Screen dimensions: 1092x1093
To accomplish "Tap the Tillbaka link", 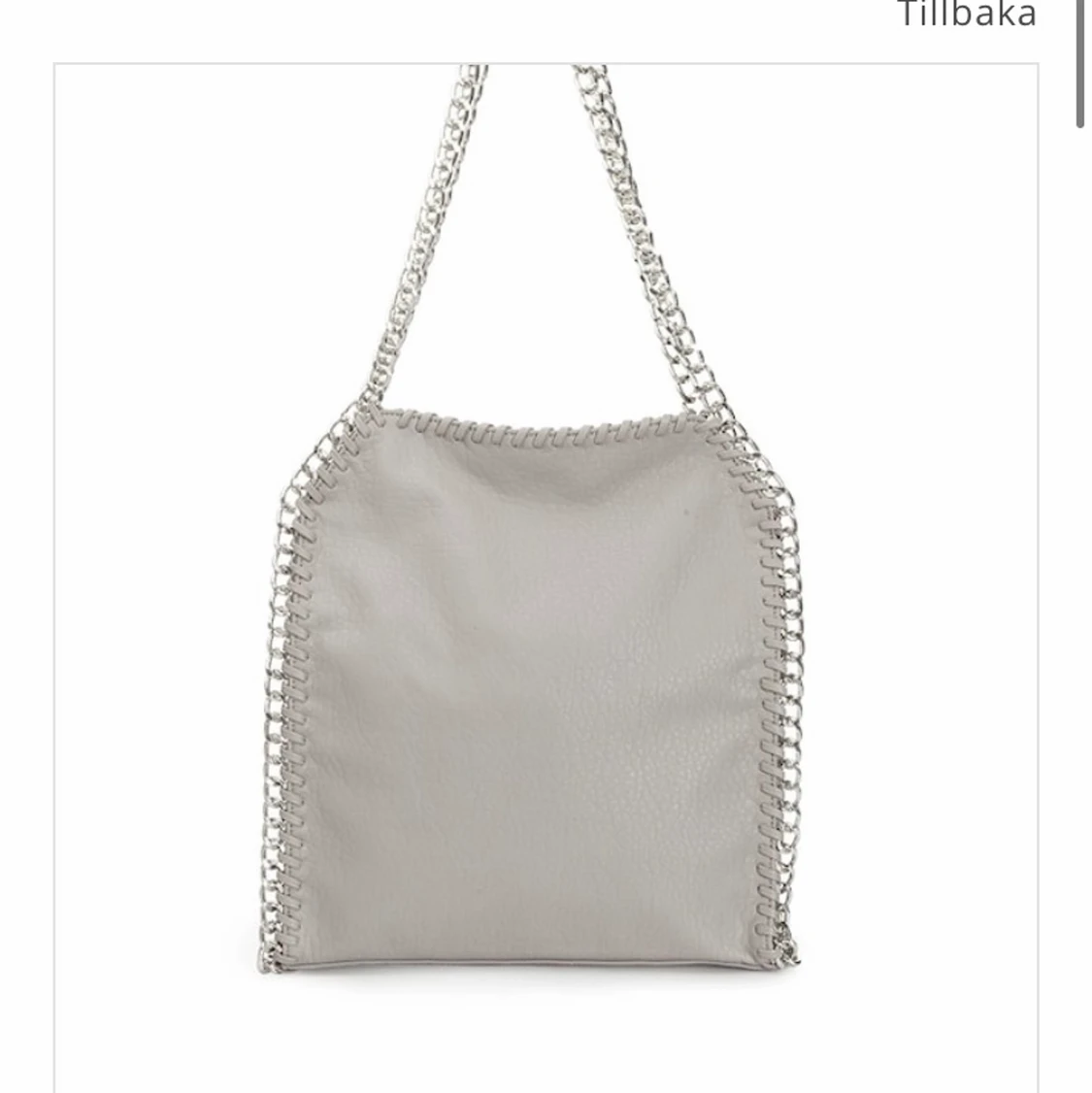I will 967,15.
